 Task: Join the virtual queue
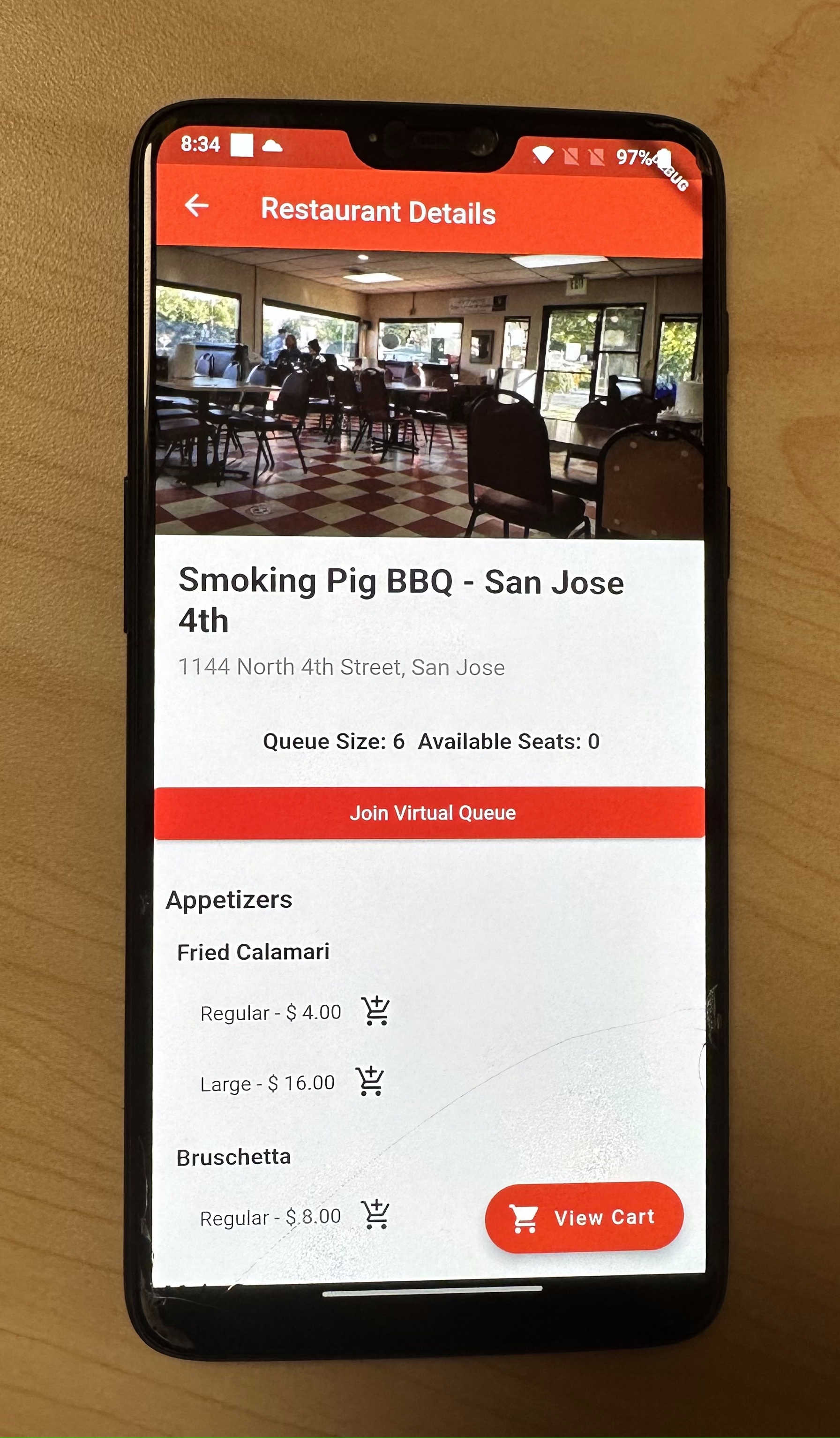click(x=430, y=813)
